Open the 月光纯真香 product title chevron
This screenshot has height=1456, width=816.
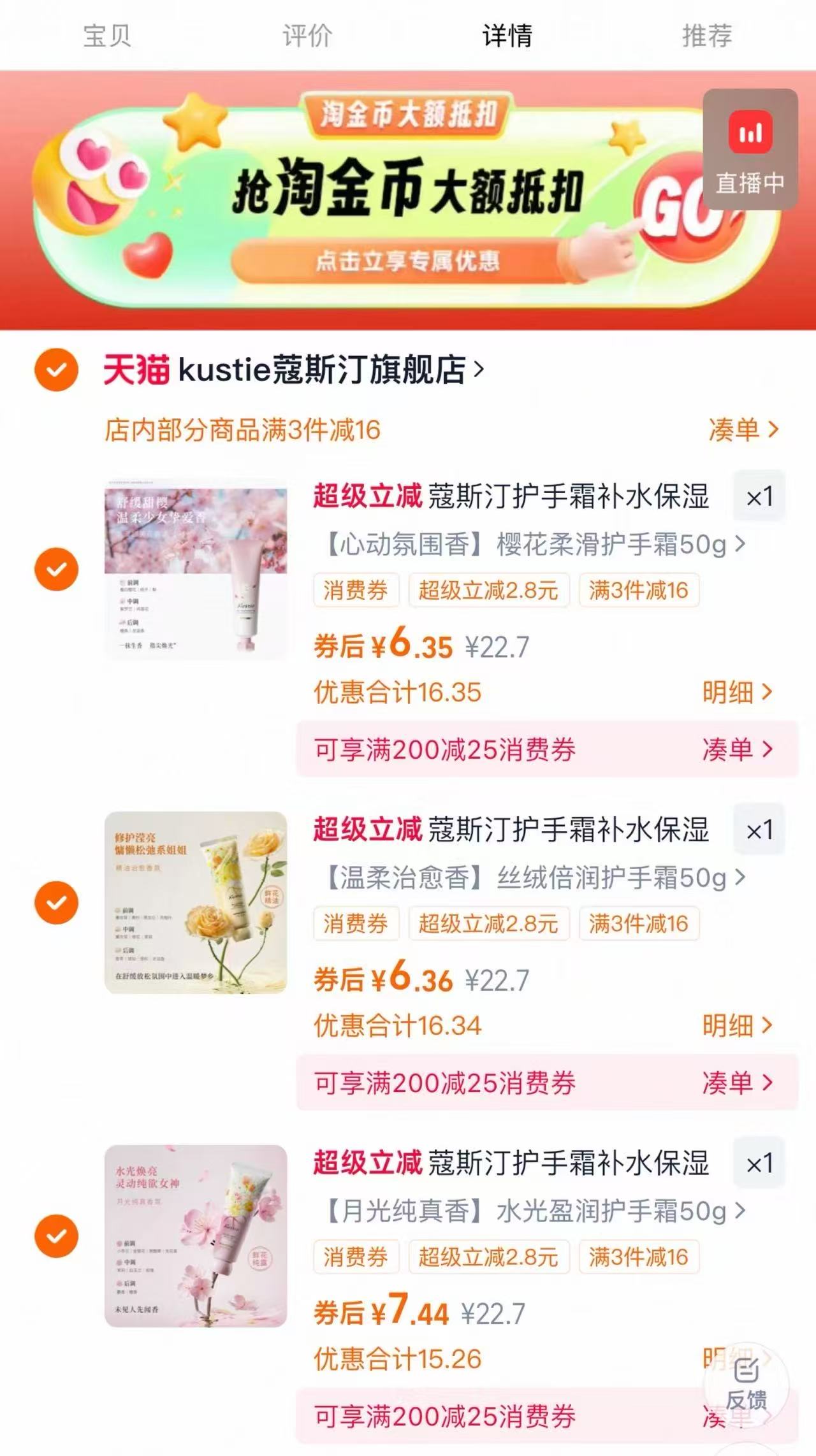[739, 1209]
